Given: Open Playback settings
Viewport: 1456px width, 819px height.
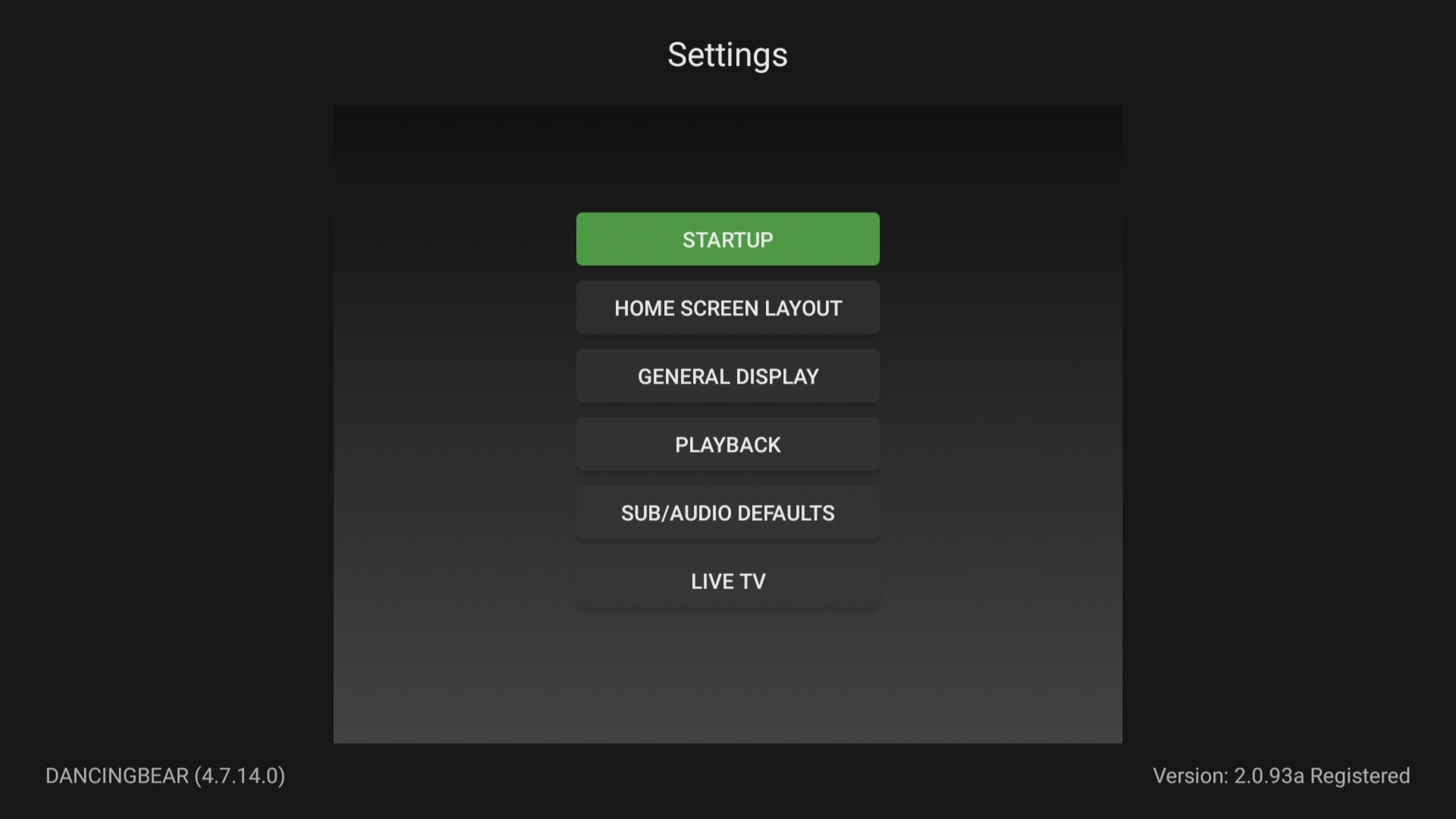Looking at the screenshot, I should [x=728, y=444].
